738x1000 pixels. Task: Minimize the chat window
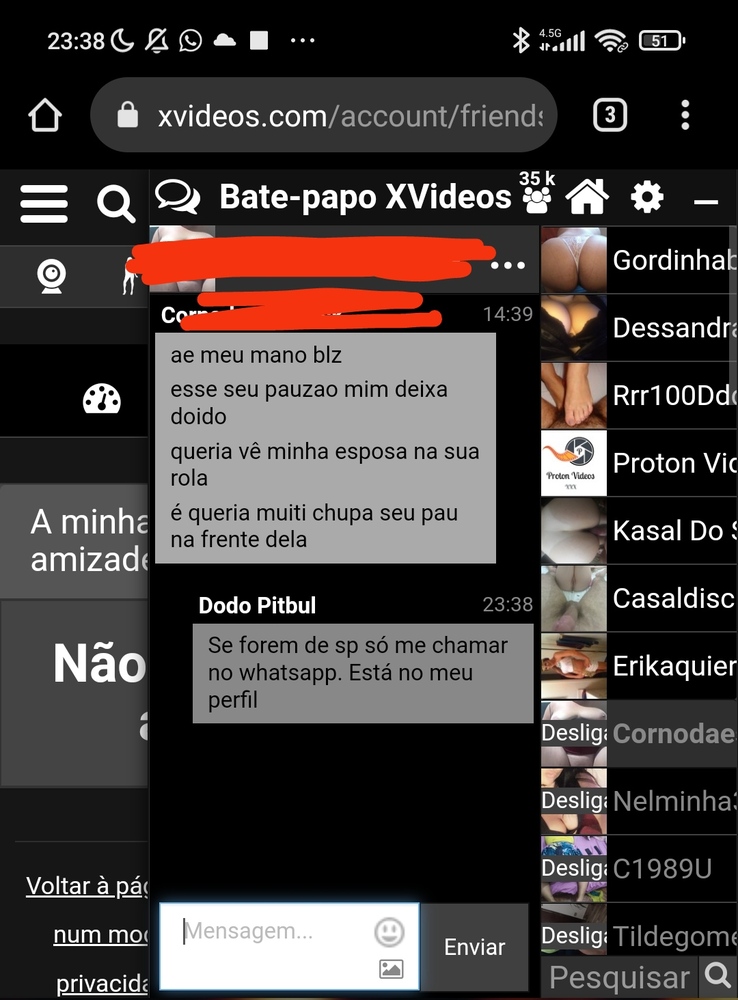[706, 202]
